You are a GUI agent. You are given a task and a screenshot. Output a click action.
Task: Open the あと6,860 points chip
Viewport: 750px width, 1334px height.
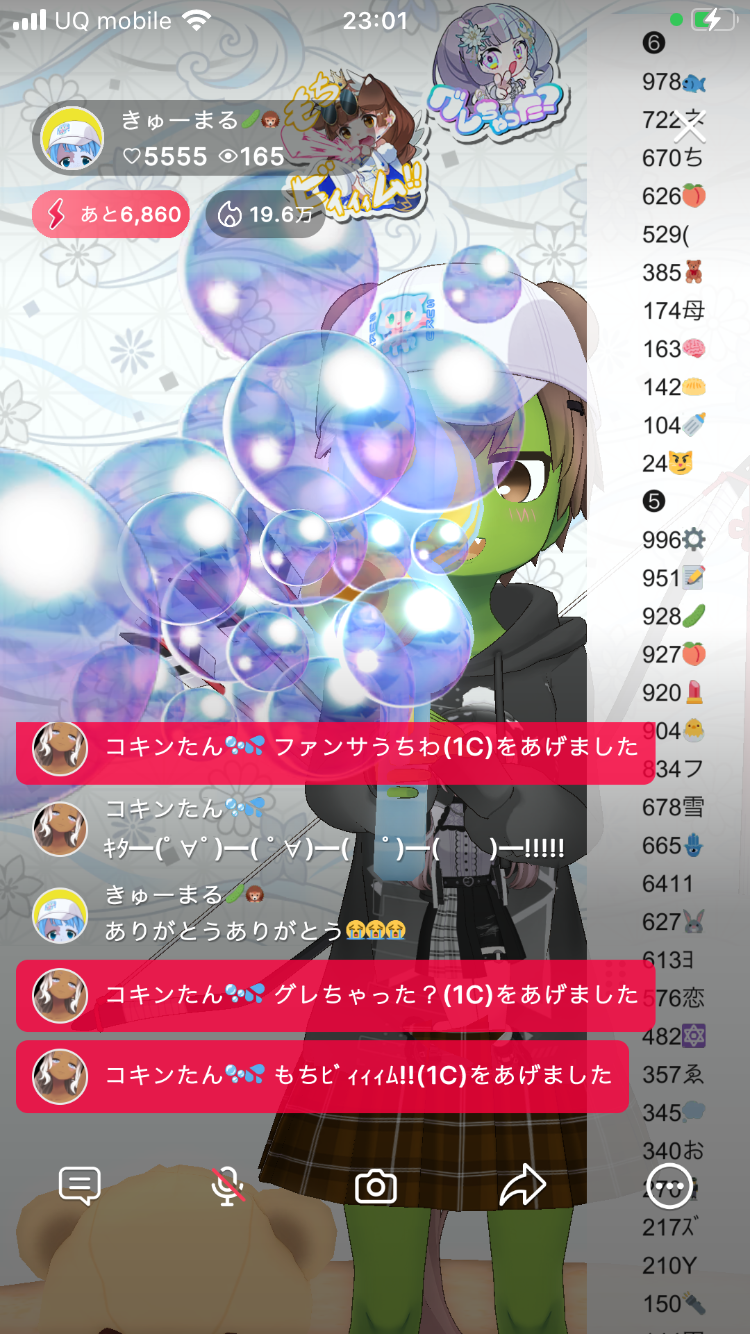111,214
